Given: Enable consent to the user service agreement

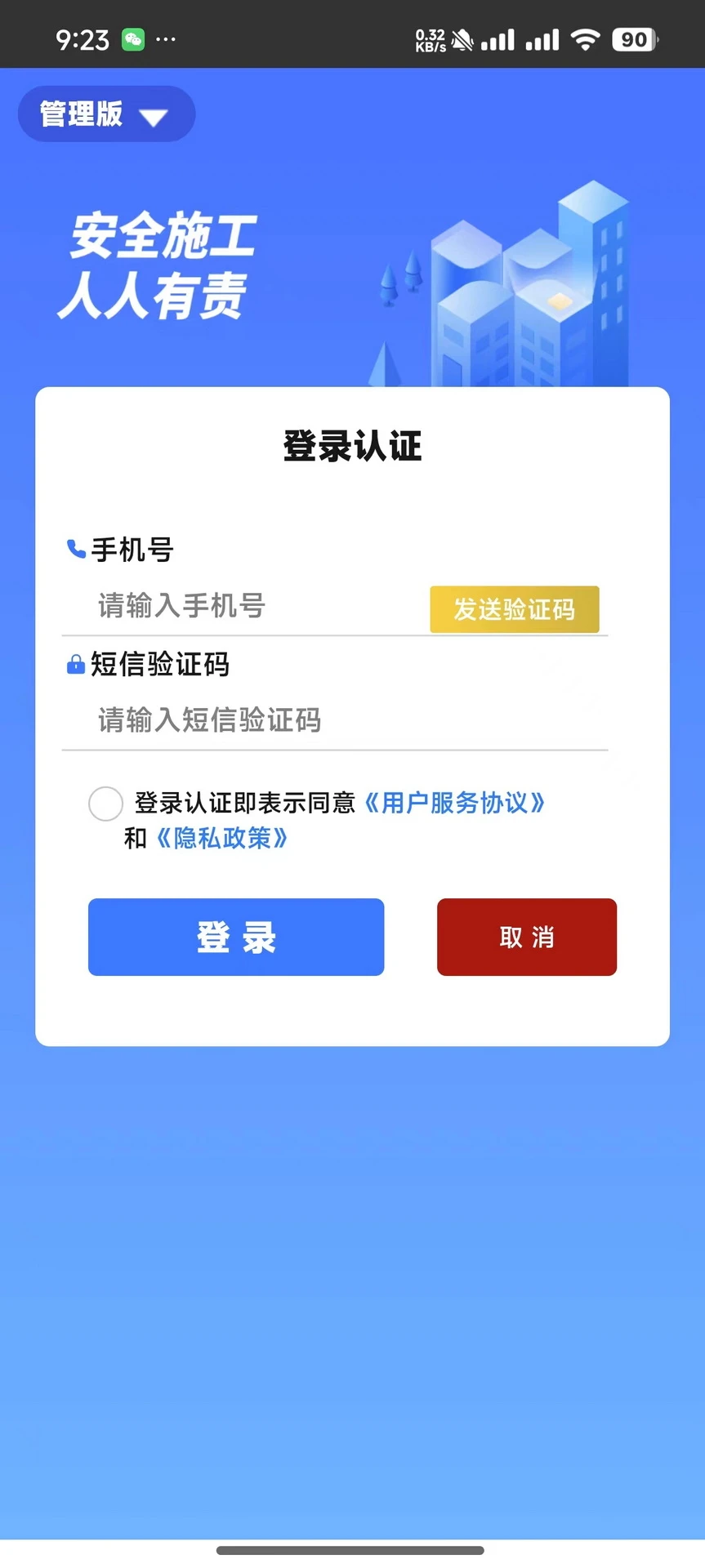Looking at the screenshot, I should point(105,804).
